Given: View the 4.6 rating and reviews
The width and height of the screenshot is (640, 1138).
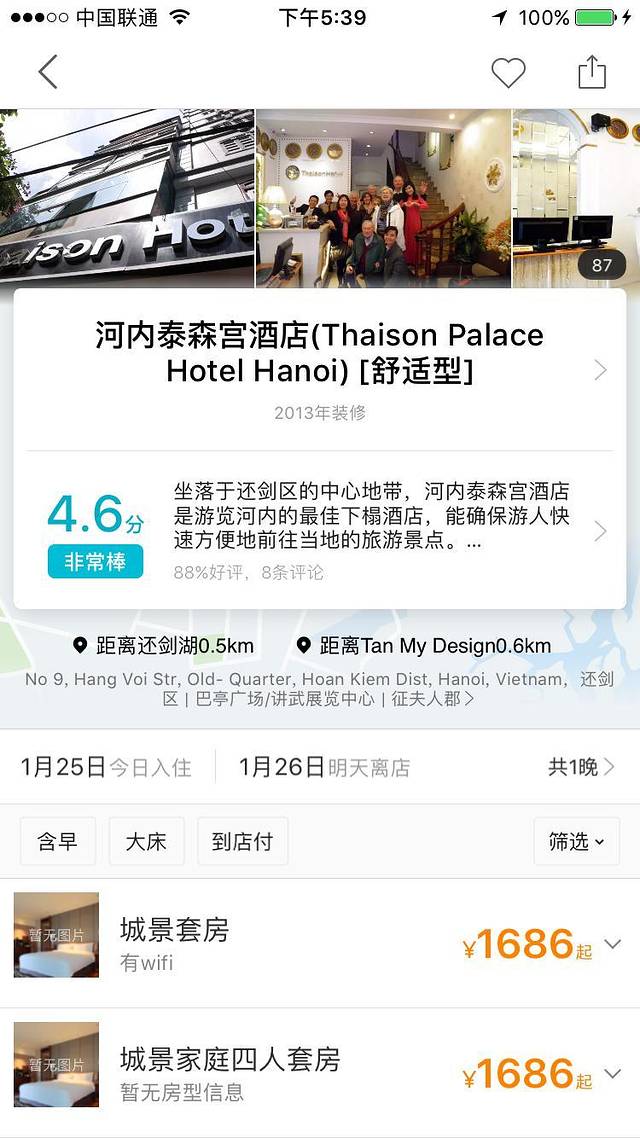Looking at the screenshot, I should click(x=320, y=530).
